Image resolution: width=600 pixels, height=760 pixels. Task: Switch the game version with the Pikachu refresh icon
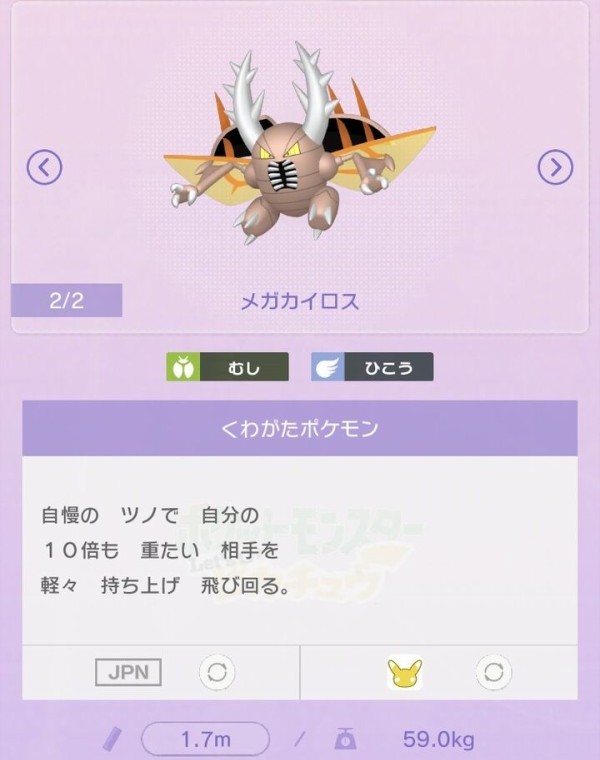coord(492,672)
